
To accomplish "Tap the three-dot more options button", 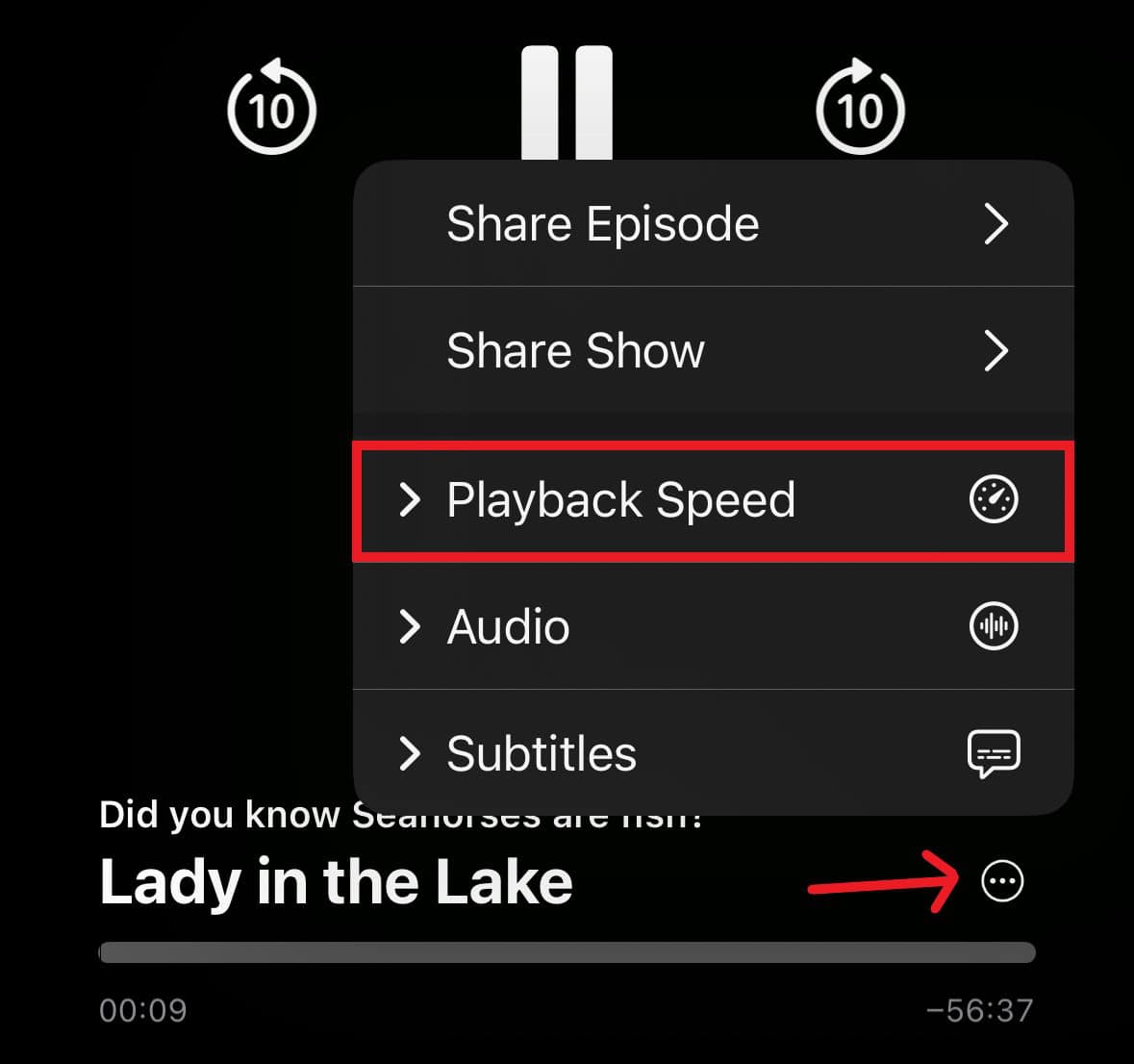I will pos(1002,880).
